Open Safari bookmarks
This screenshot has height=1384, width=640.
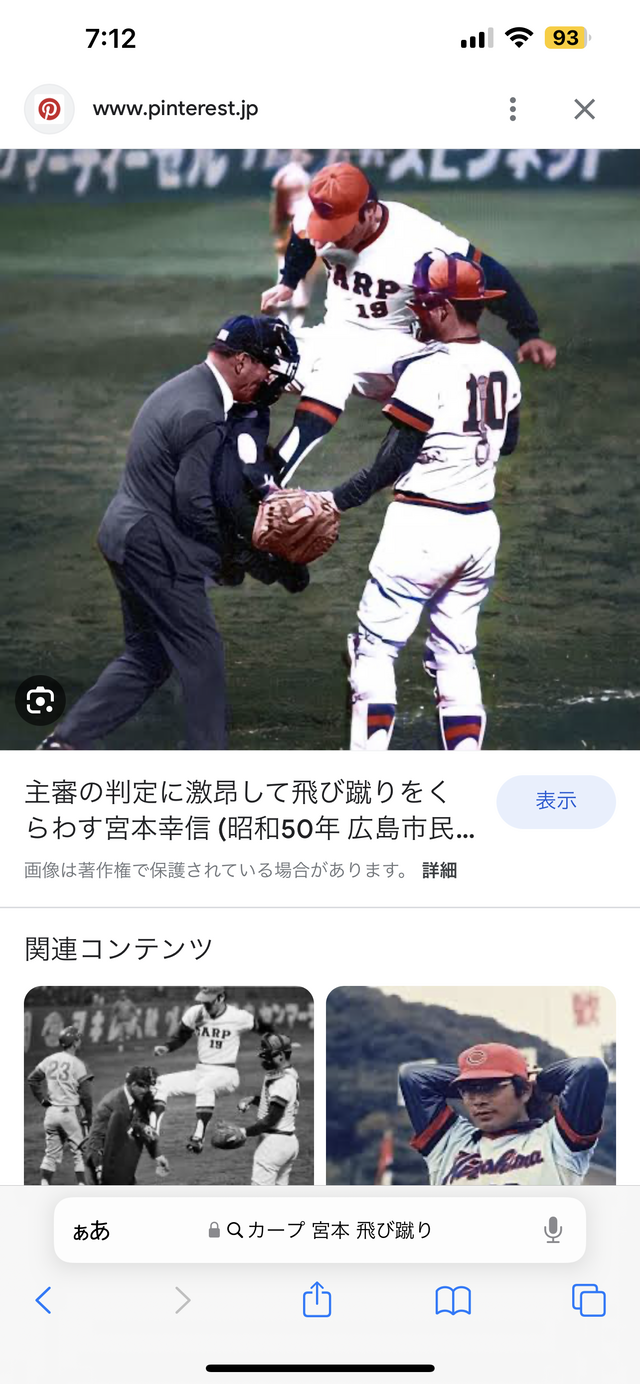tap(453, 1300)
